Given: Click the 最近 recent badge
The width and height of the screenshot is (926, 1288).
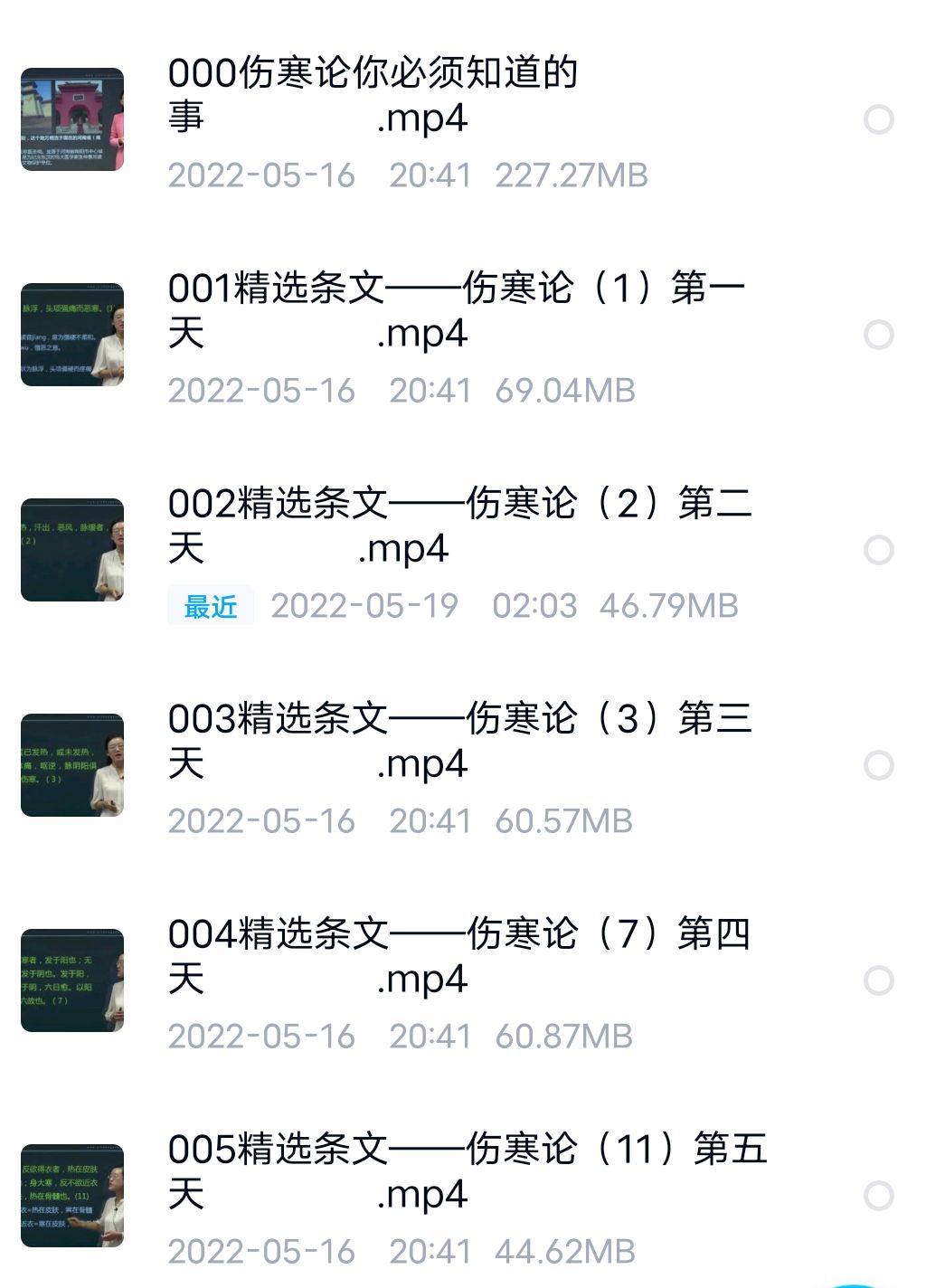Looking at the screenshot, I should pyautogui.click(x=210, y=607).
